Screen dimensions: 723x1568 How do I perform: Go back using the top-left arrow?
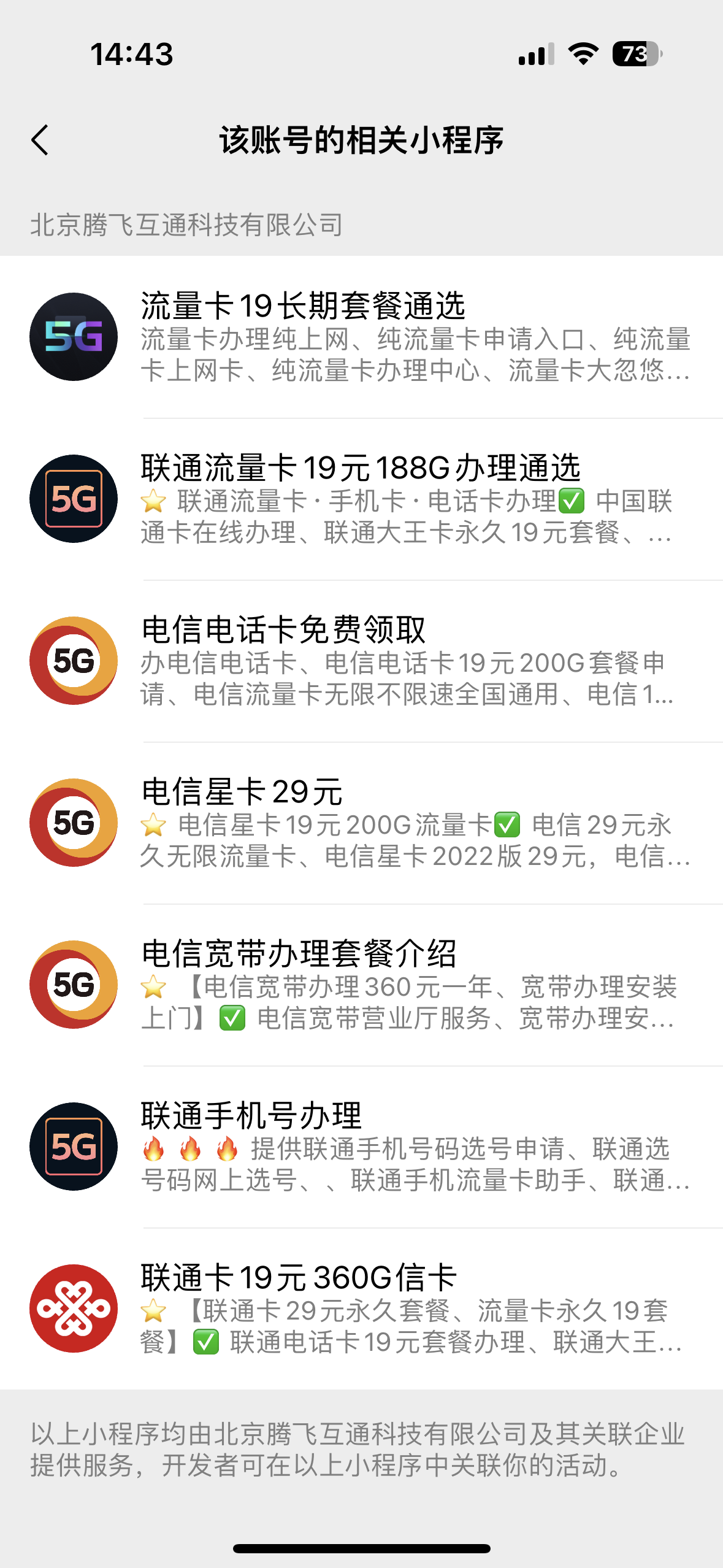coord(40,140)
